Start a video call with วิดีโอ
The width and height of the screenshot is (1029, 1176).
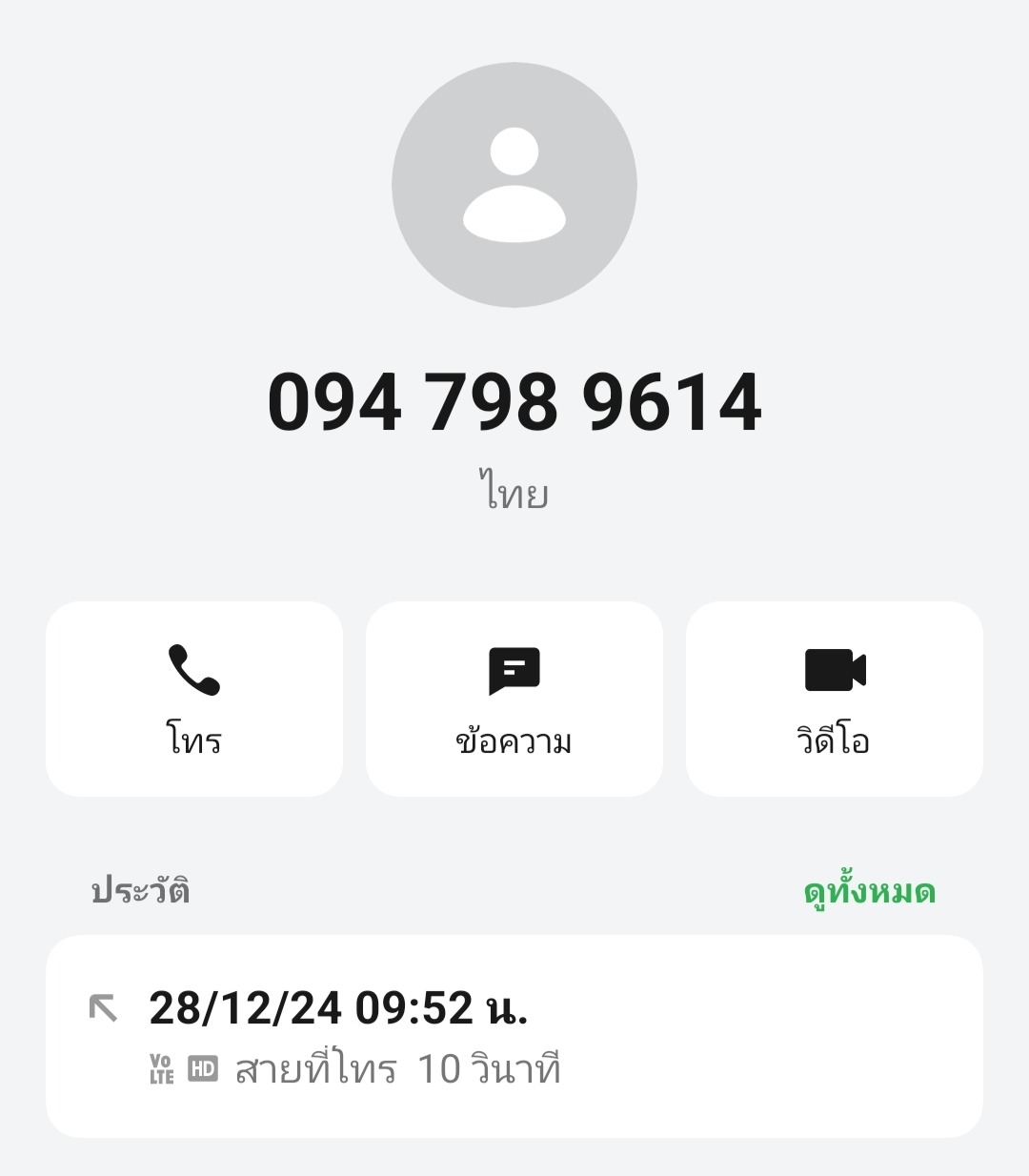click(x=834, y=699)
